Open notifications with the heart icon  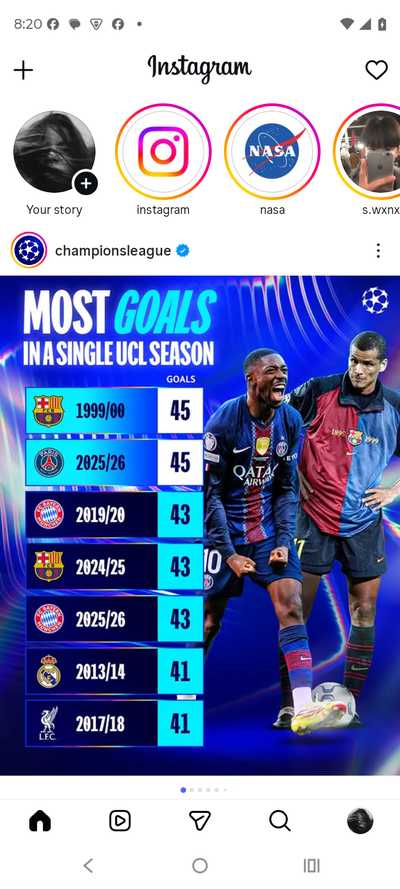(x=376, y=70)
